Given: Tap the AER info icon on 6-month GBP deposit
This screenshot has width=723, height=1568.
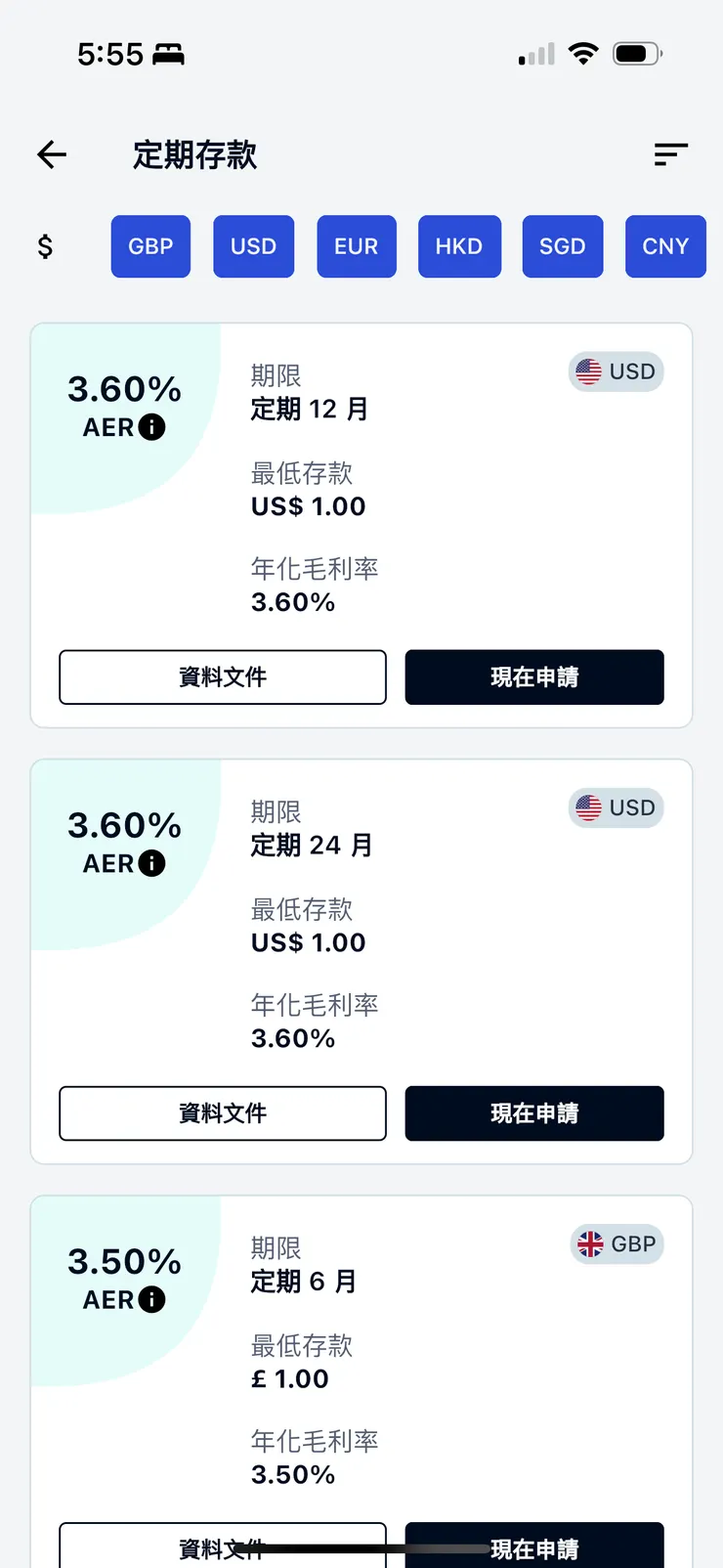Looking at the screenshot, I should click(154, 1299).
